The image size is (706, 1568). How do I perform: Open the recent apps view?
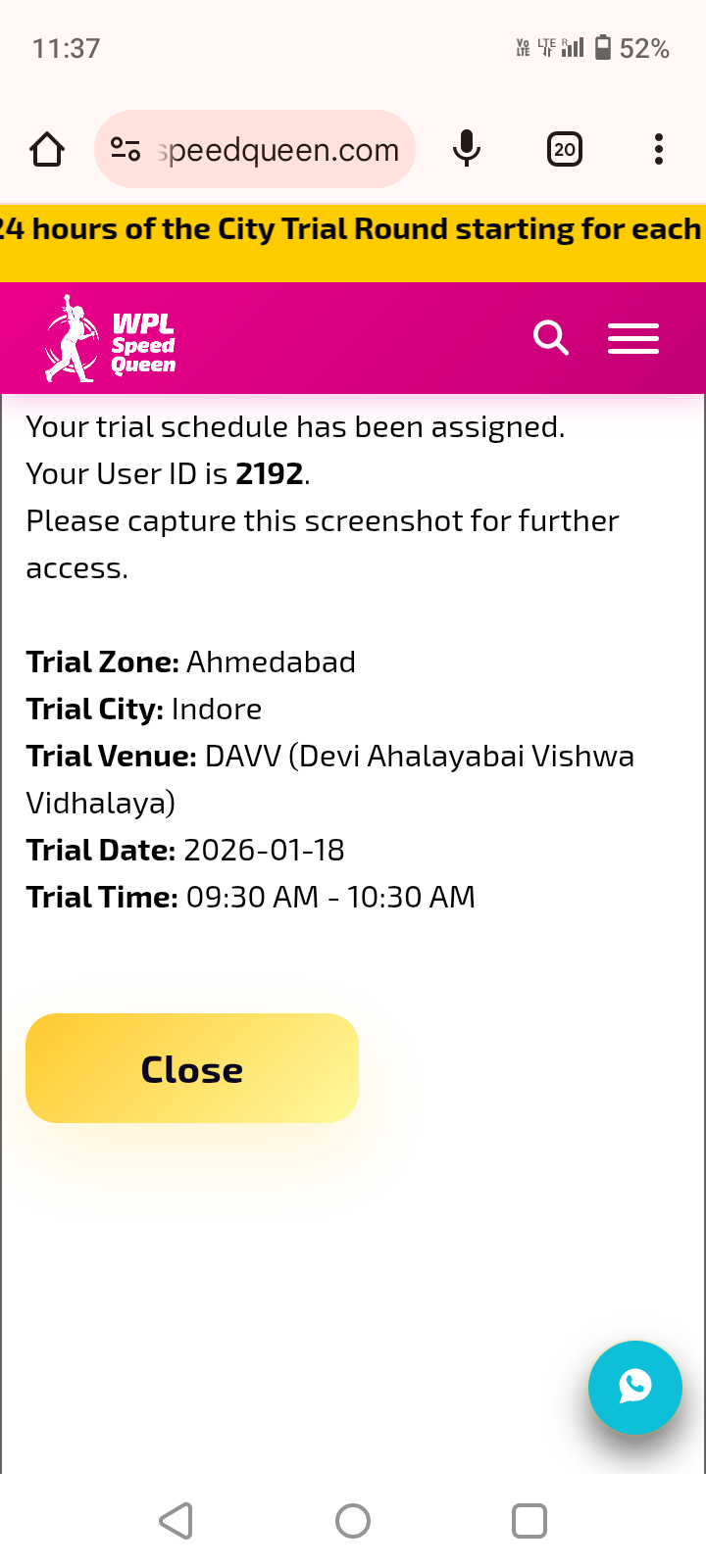(x=529, y=1521)
